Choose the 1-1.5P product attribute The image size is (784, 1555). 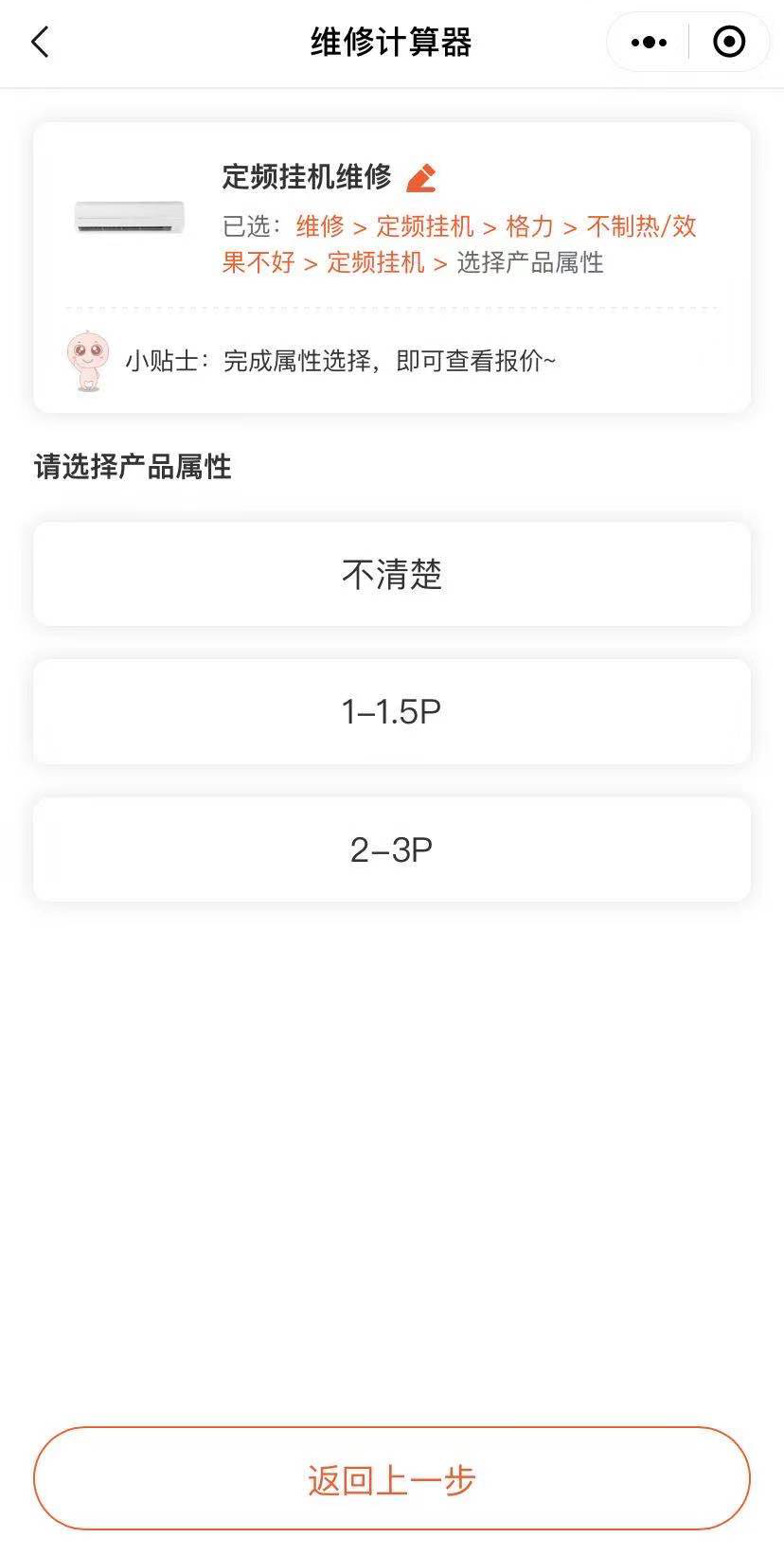click(x=392, y=712)
